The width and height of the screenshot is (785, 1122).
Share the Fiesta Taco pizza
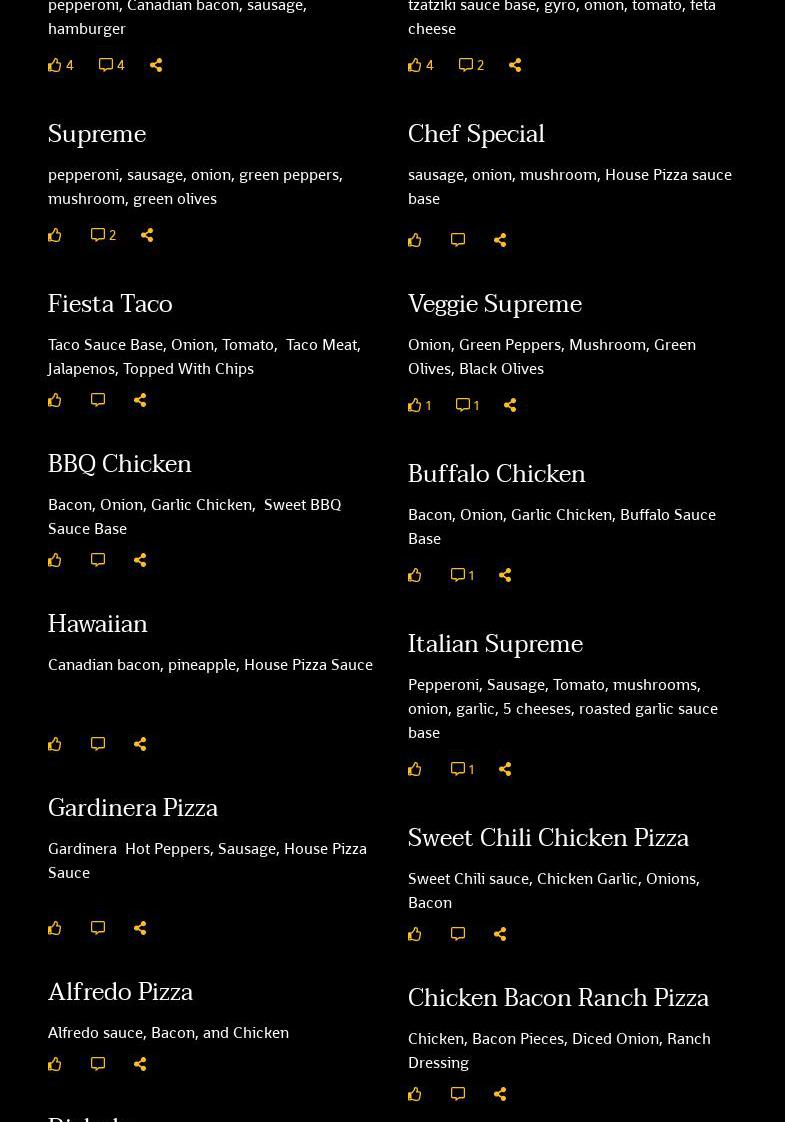coord(140,400)
